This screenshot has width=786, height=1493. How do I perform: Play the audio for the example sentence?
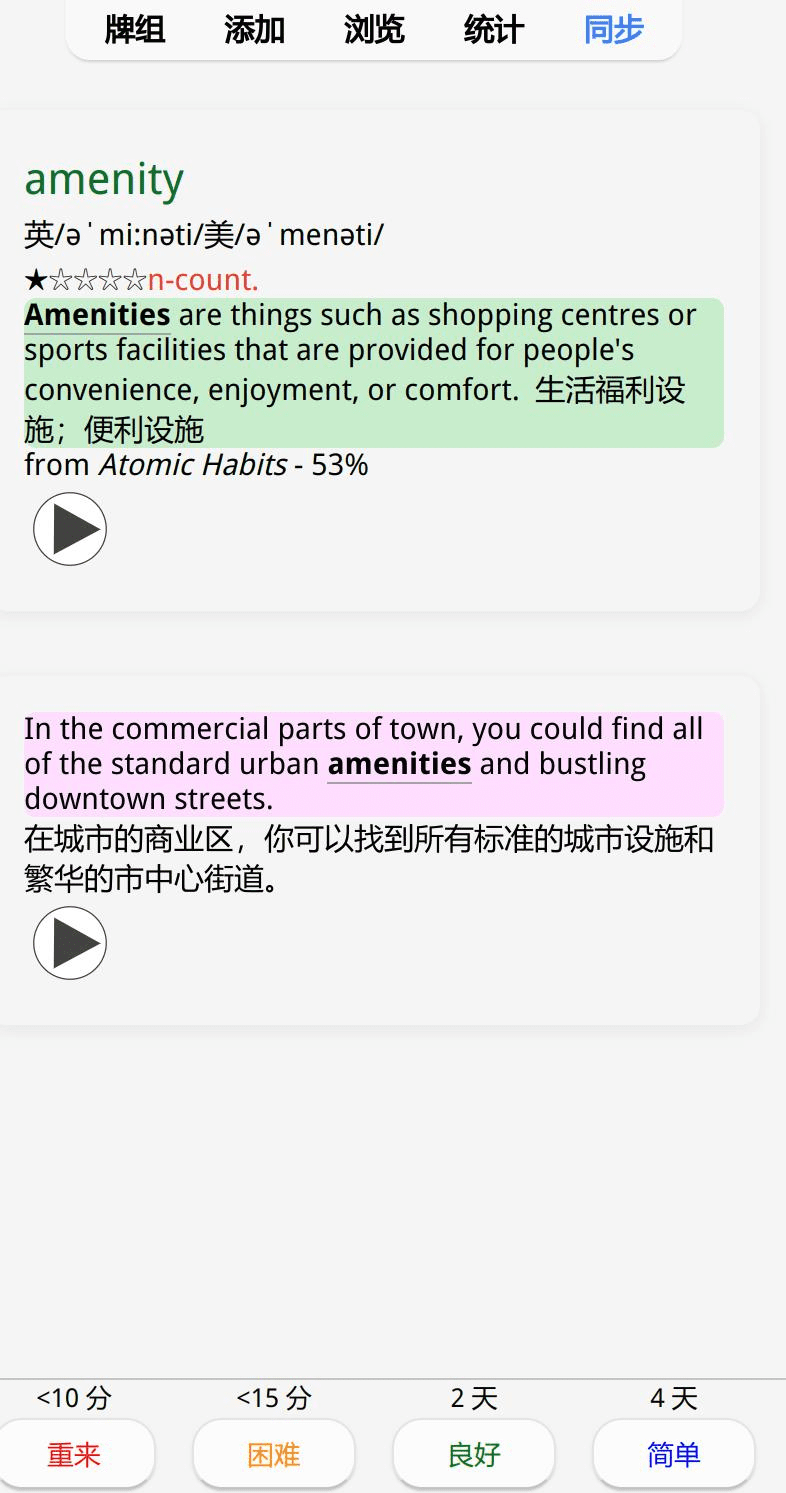pos(70,943)
